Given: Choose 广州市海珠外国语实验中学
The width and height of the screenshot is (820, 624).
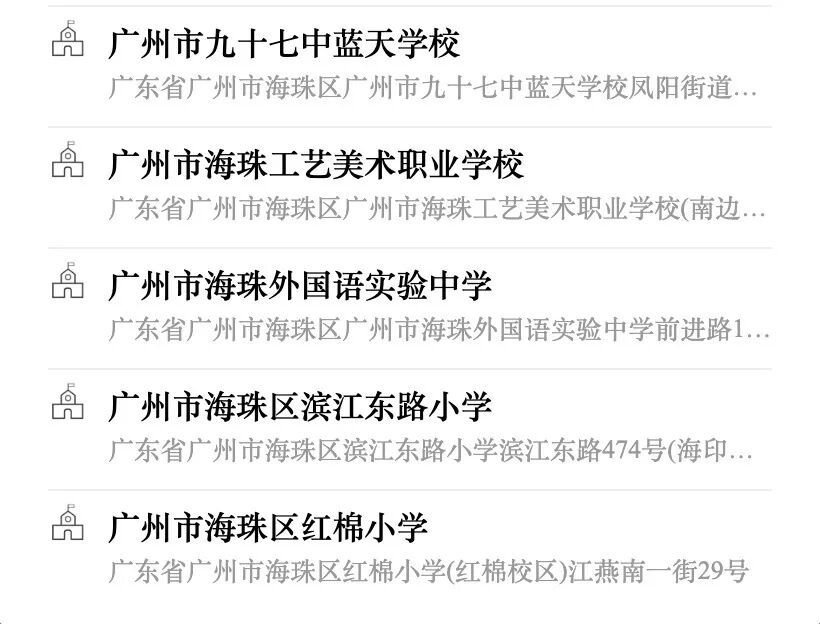Looking at the screenshot, I should pos(300,286).
